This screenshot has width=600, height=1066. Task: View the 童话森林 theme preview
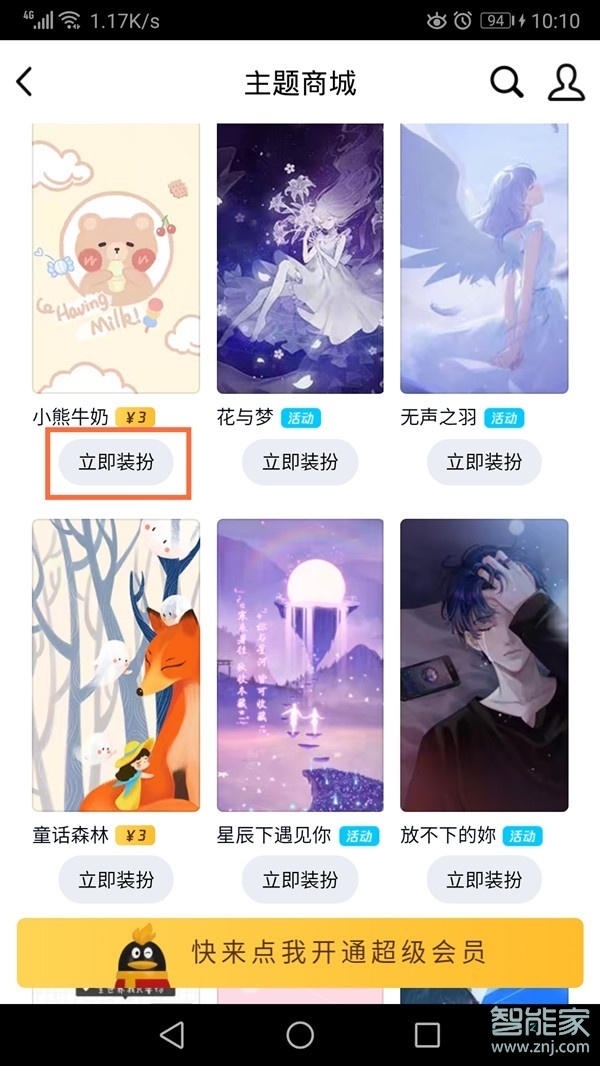pyautogui.click(x=116, y=665)
